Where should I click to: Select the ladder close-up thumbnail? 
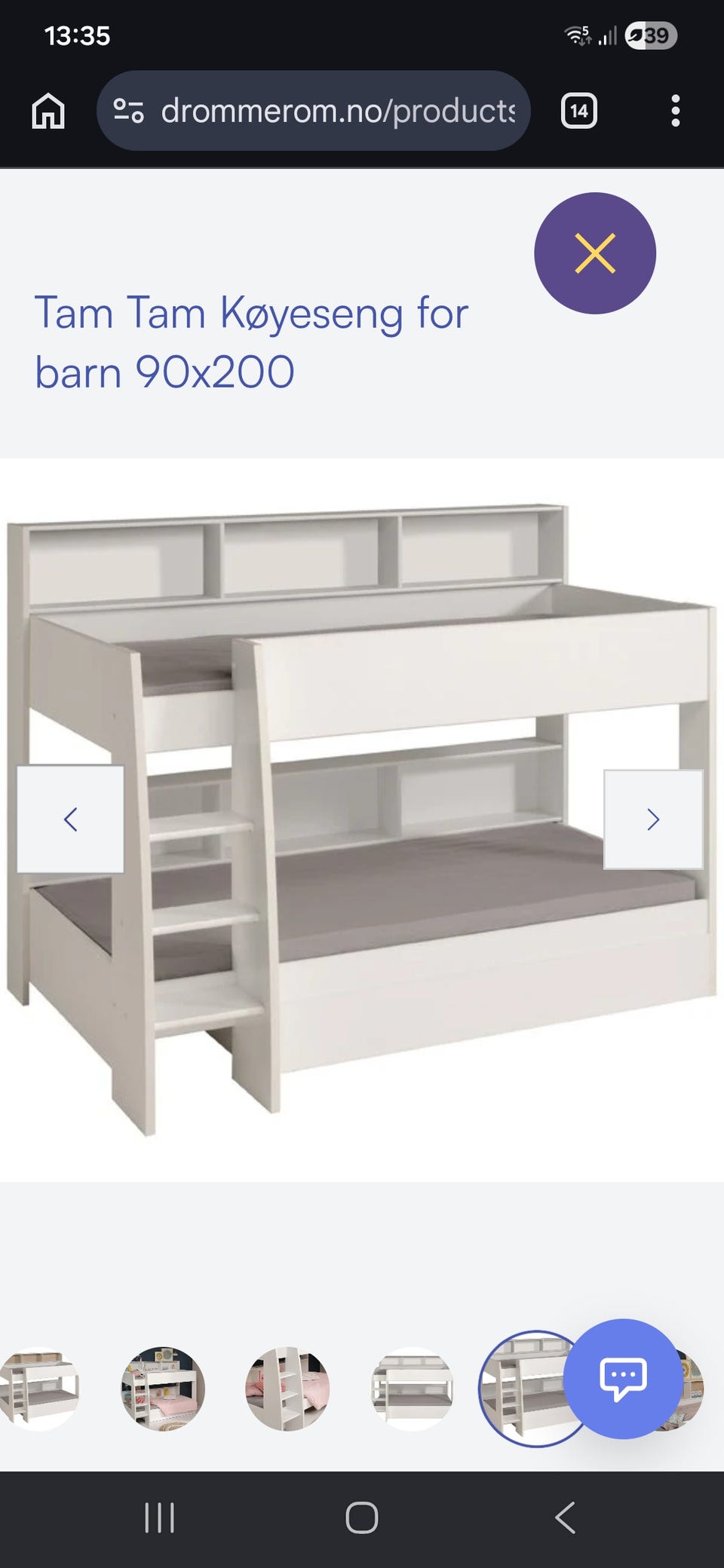point(287,1389)
